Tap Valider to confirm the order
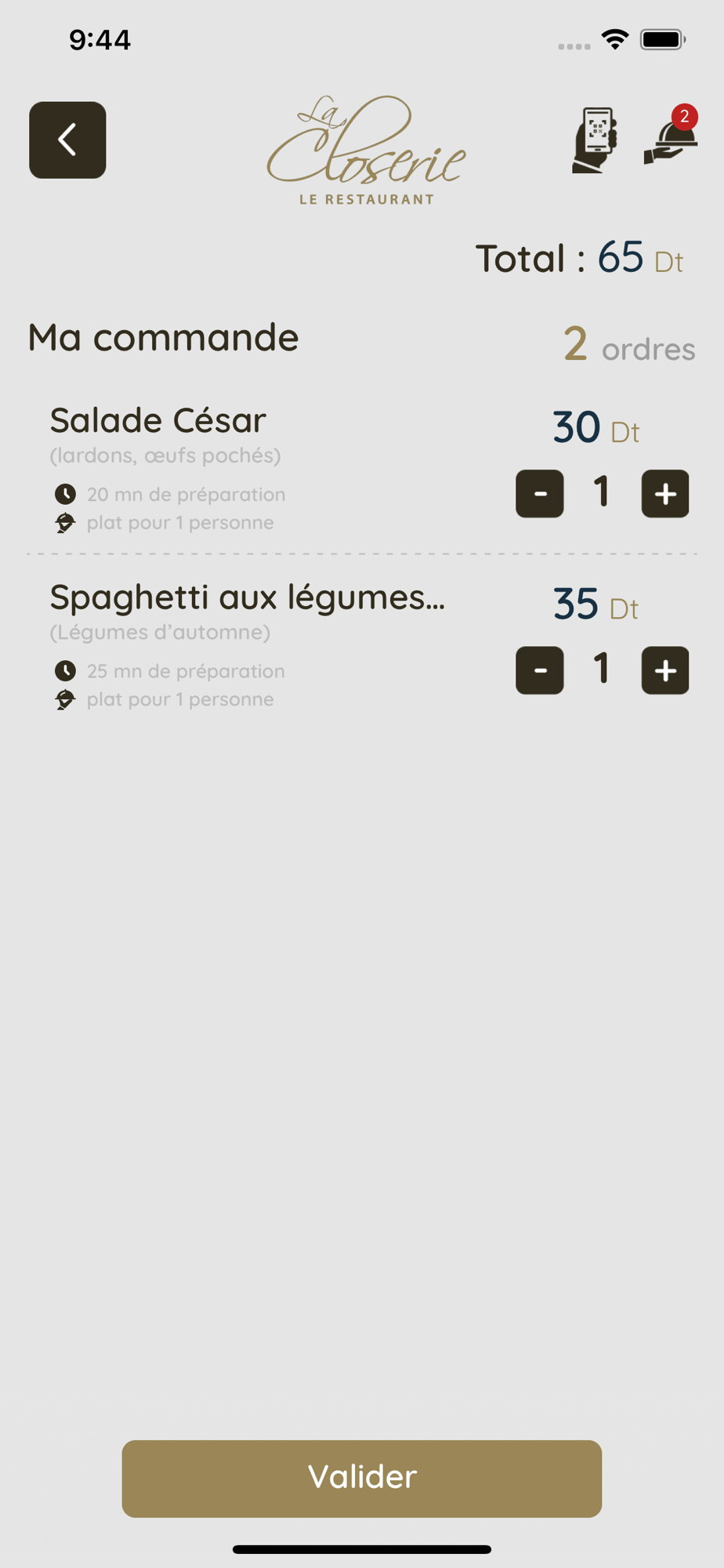 (362, 1479)
